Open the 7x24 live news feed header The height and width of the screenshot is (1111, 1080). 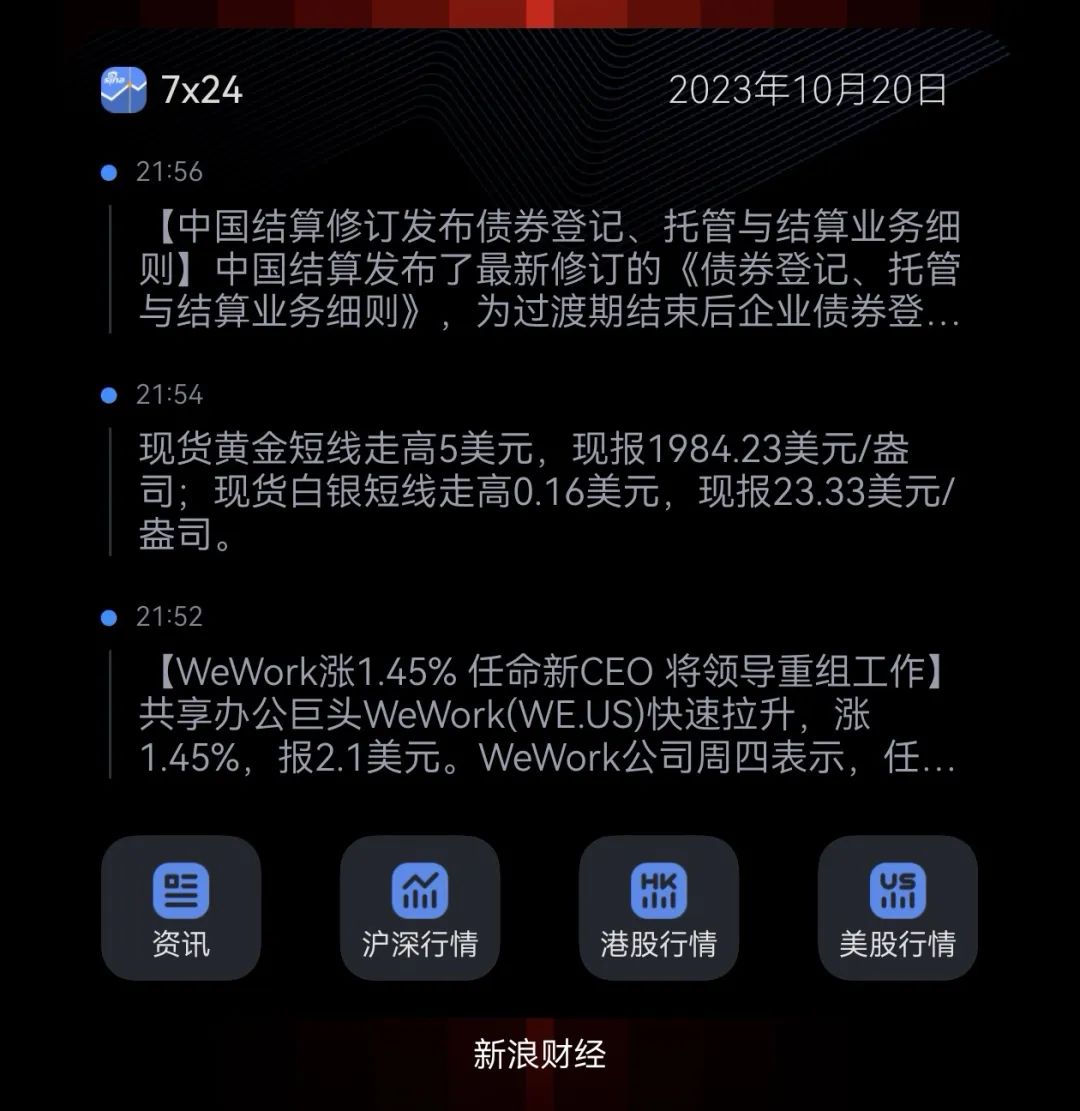(x=172, y=90)
